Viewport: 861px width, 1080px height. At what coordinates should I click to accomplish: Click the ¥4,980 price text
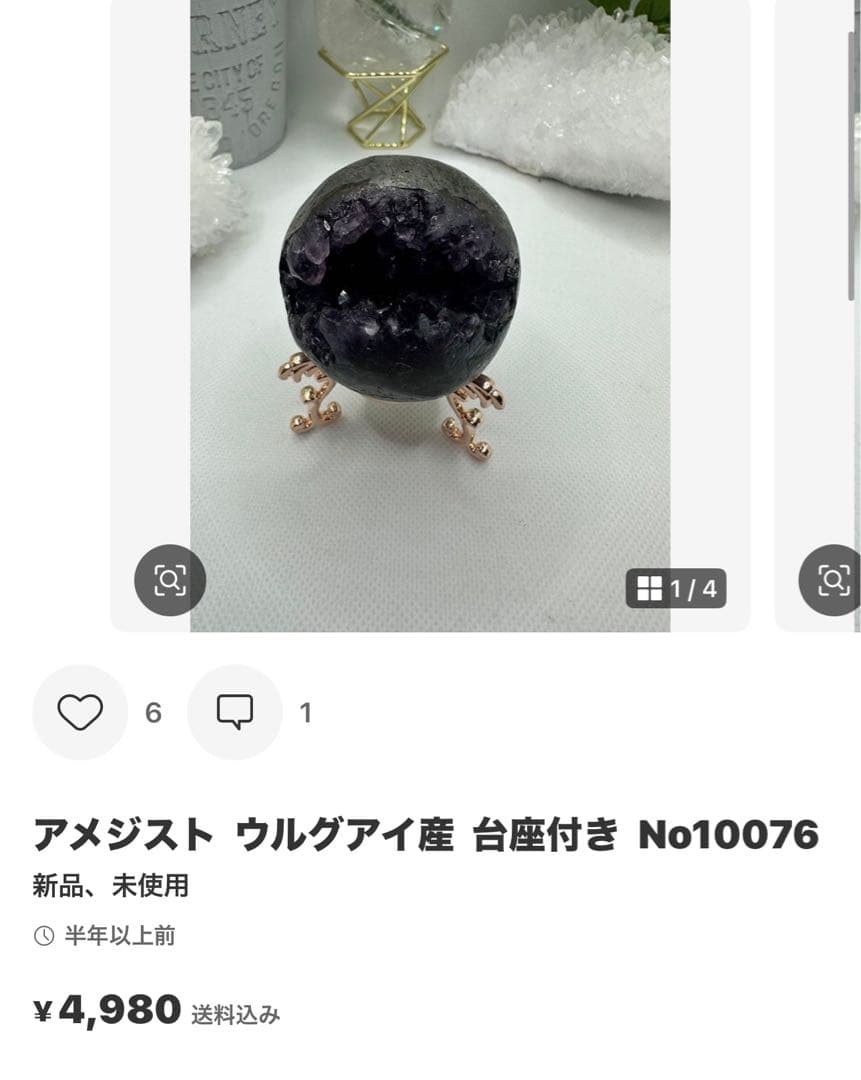(103, 1012)
